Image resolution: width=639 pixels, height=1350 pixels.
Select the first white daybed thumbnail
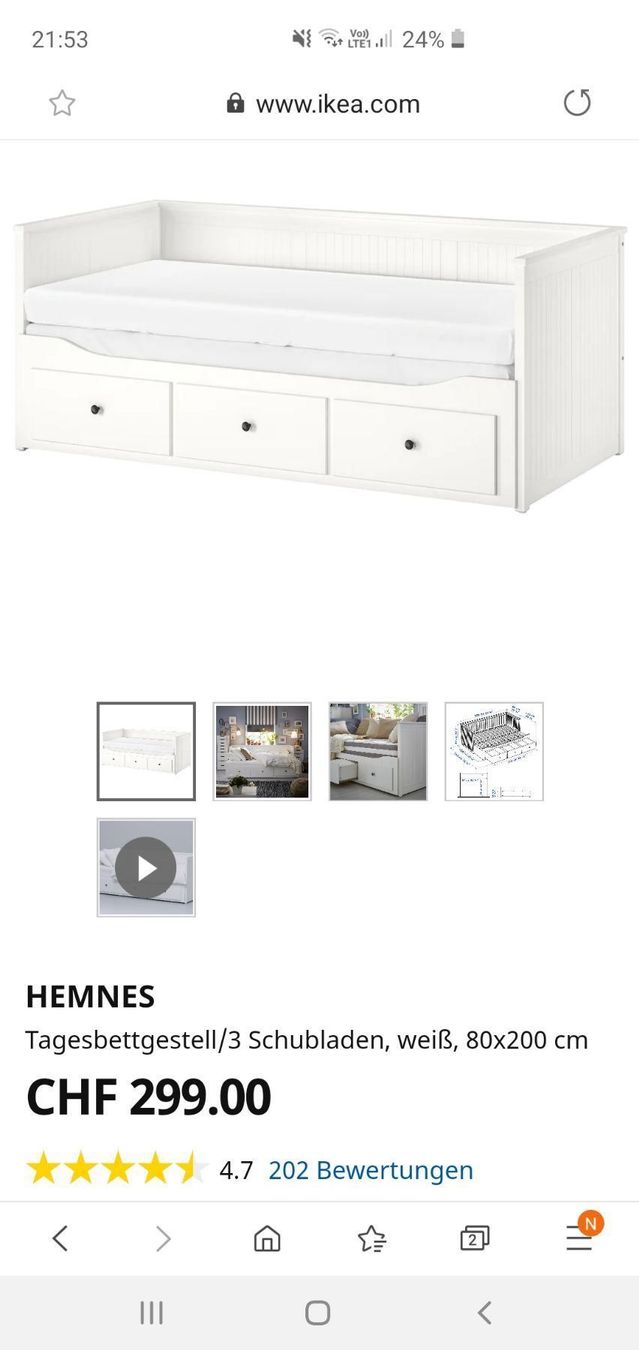[x=146, y=751]
